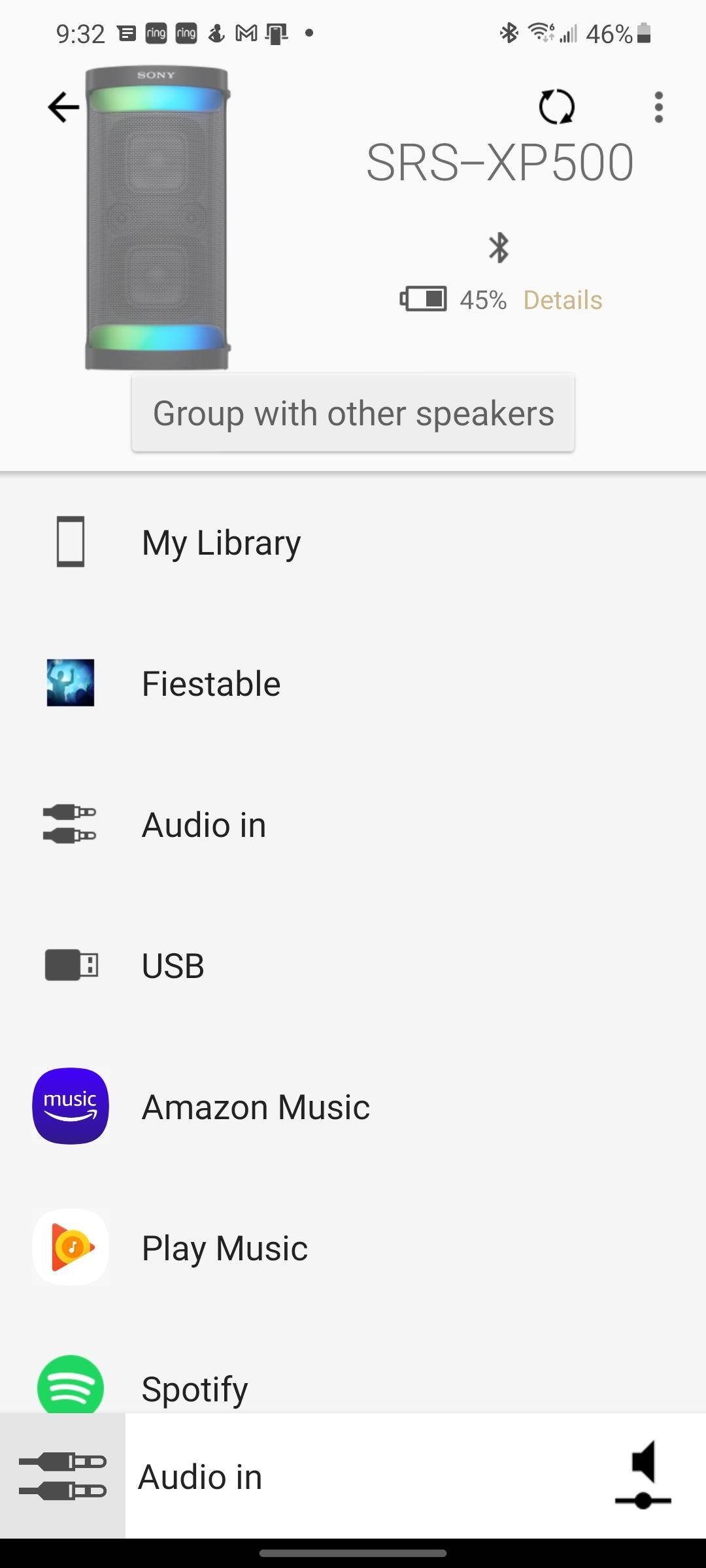
Task: Tap Group with other speakers button
Action: [353, 413]
